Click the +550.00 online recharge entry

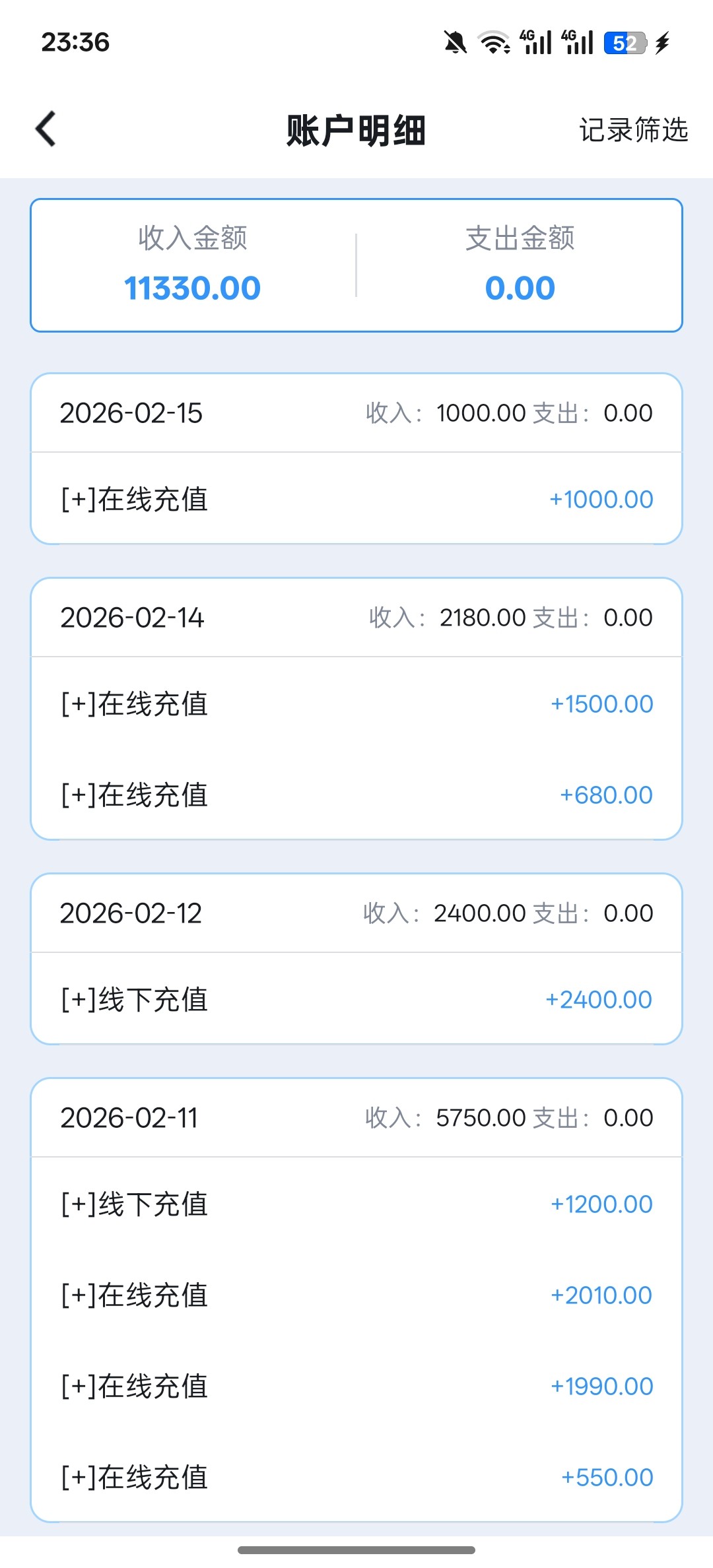(356, 1477)
